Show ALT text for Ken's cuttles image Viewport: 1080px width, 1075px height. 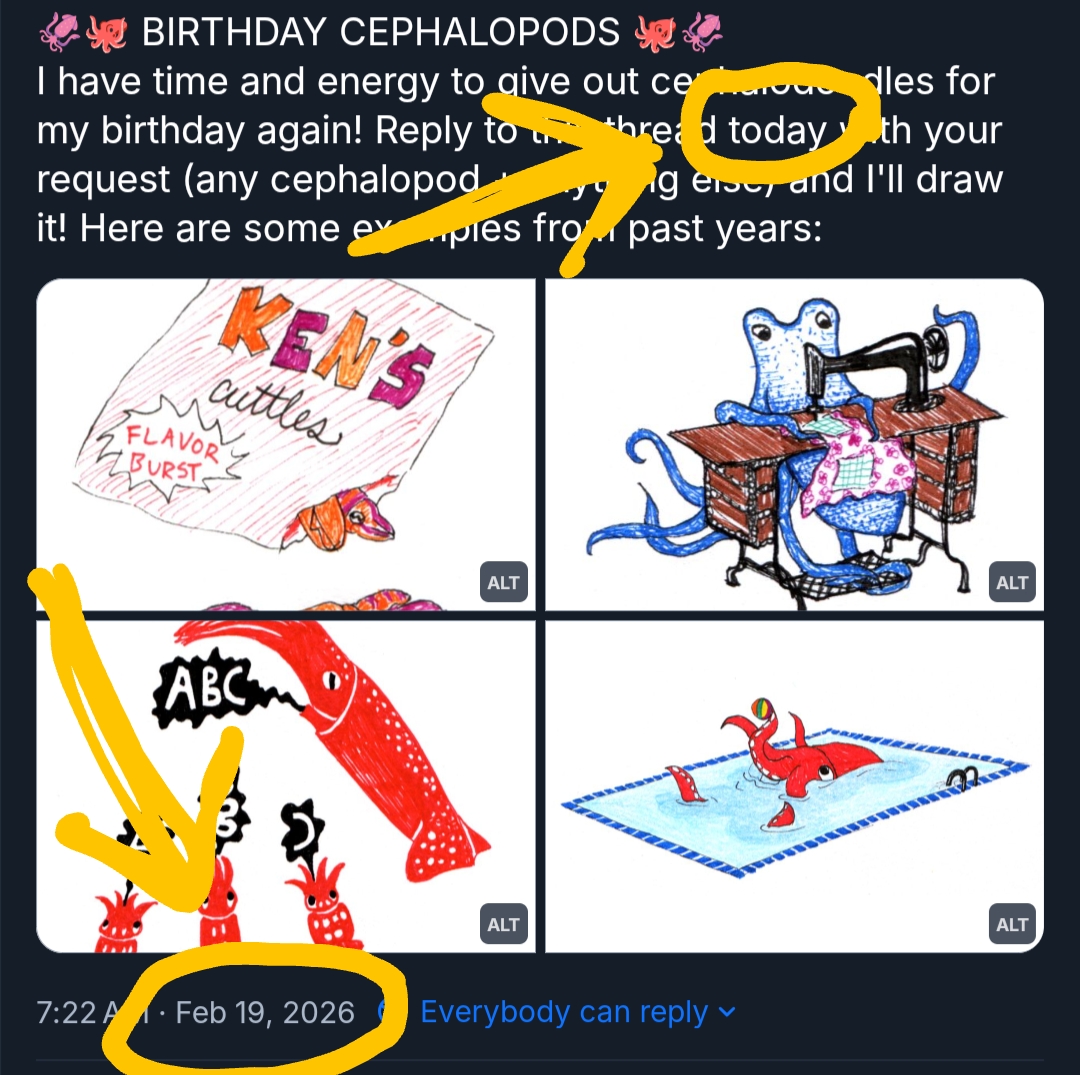(503, 583)
